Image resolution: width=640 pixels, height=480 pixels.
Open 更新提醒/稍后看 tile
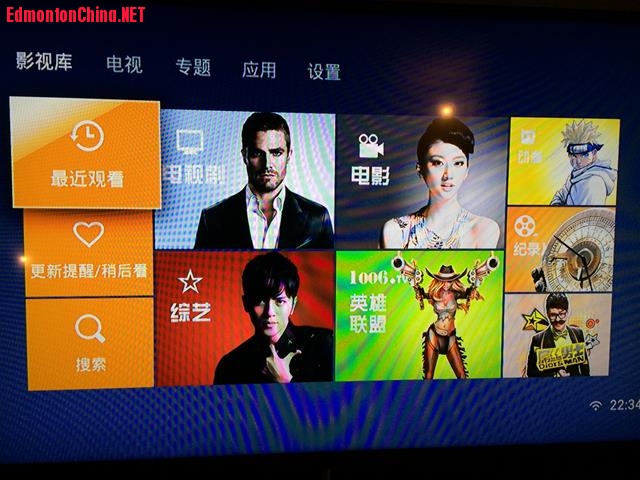89,252
